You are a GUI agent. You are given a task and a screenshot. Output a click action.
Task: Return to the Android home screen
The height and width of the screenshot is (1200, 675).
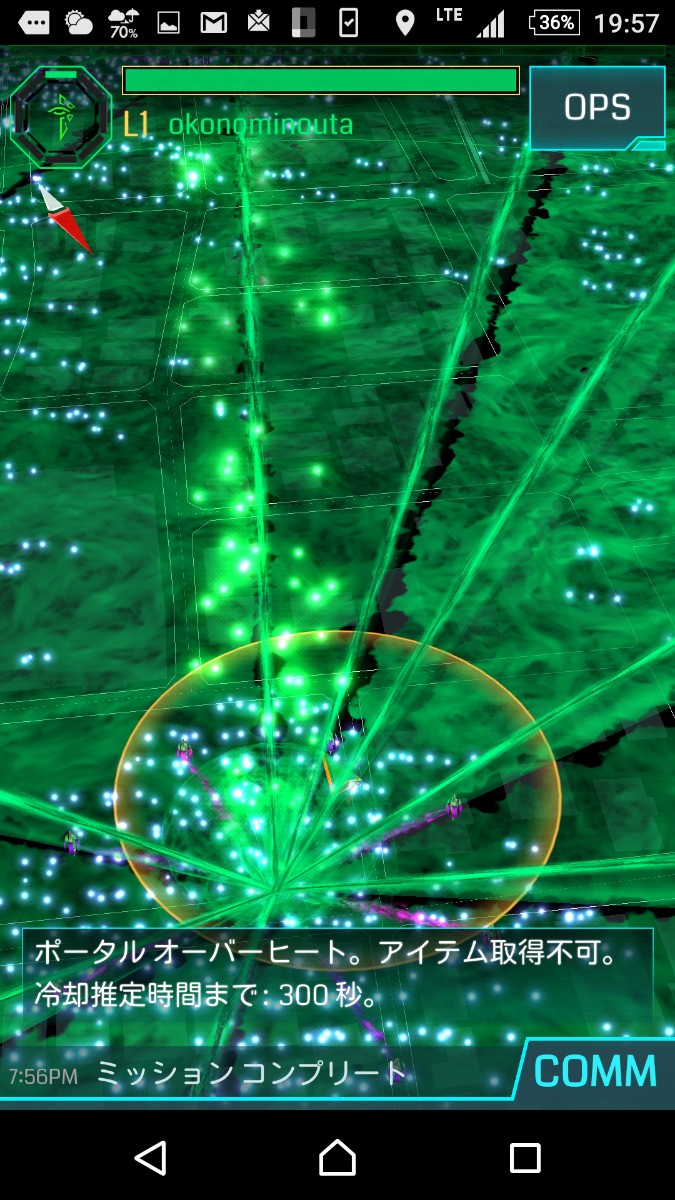click(337, 1158)
